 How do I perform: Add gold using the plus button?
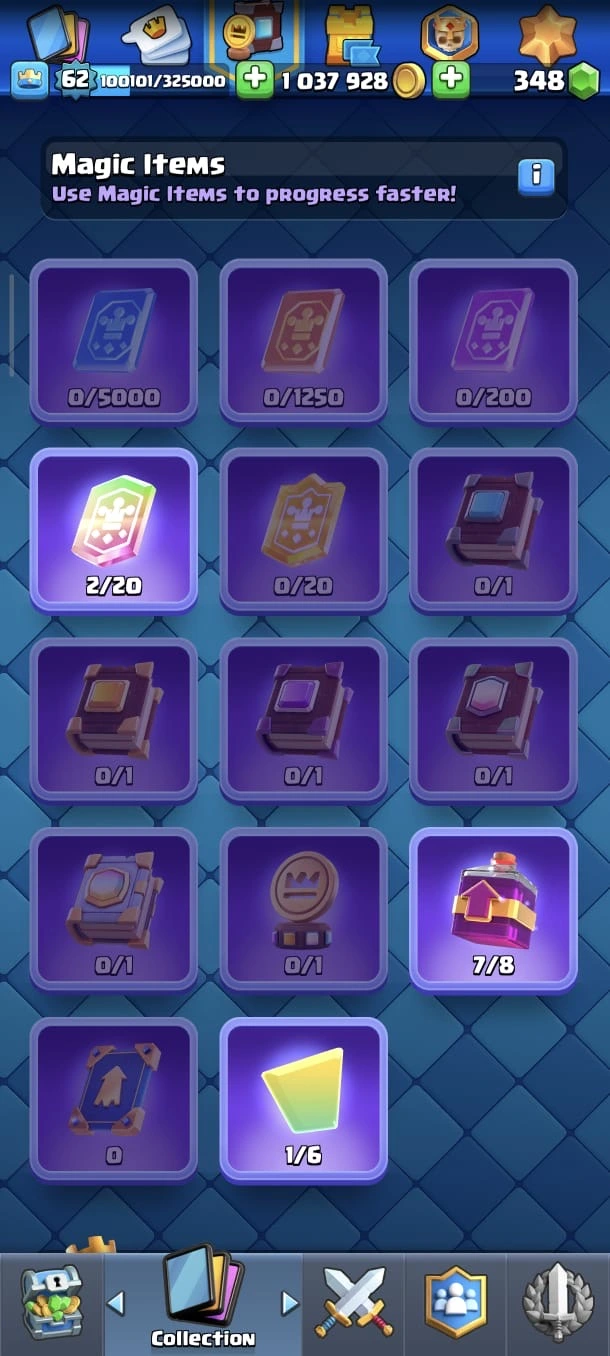click(x=255, y=80)
